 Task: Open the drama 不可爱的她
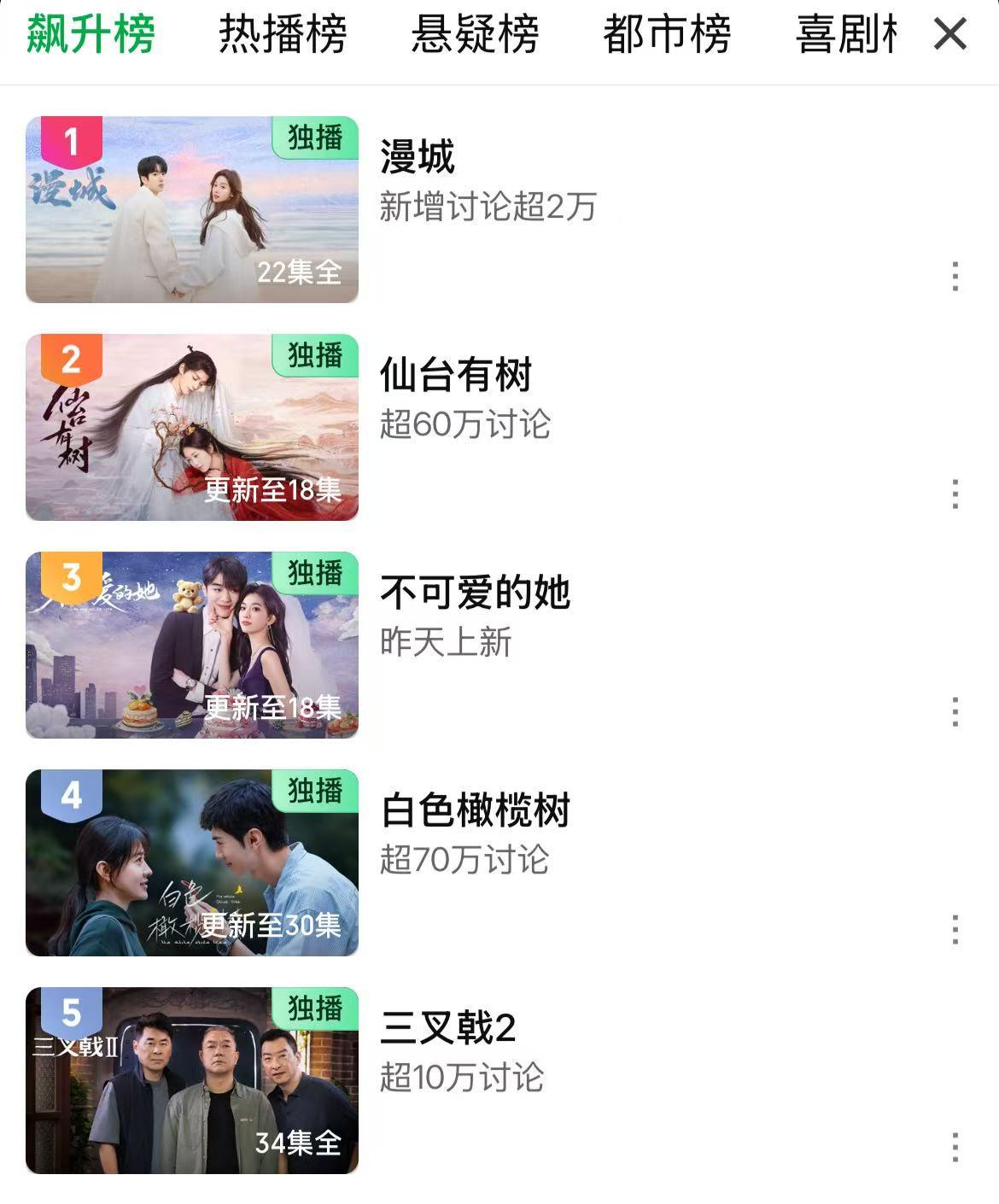click(x=475, y=593)
